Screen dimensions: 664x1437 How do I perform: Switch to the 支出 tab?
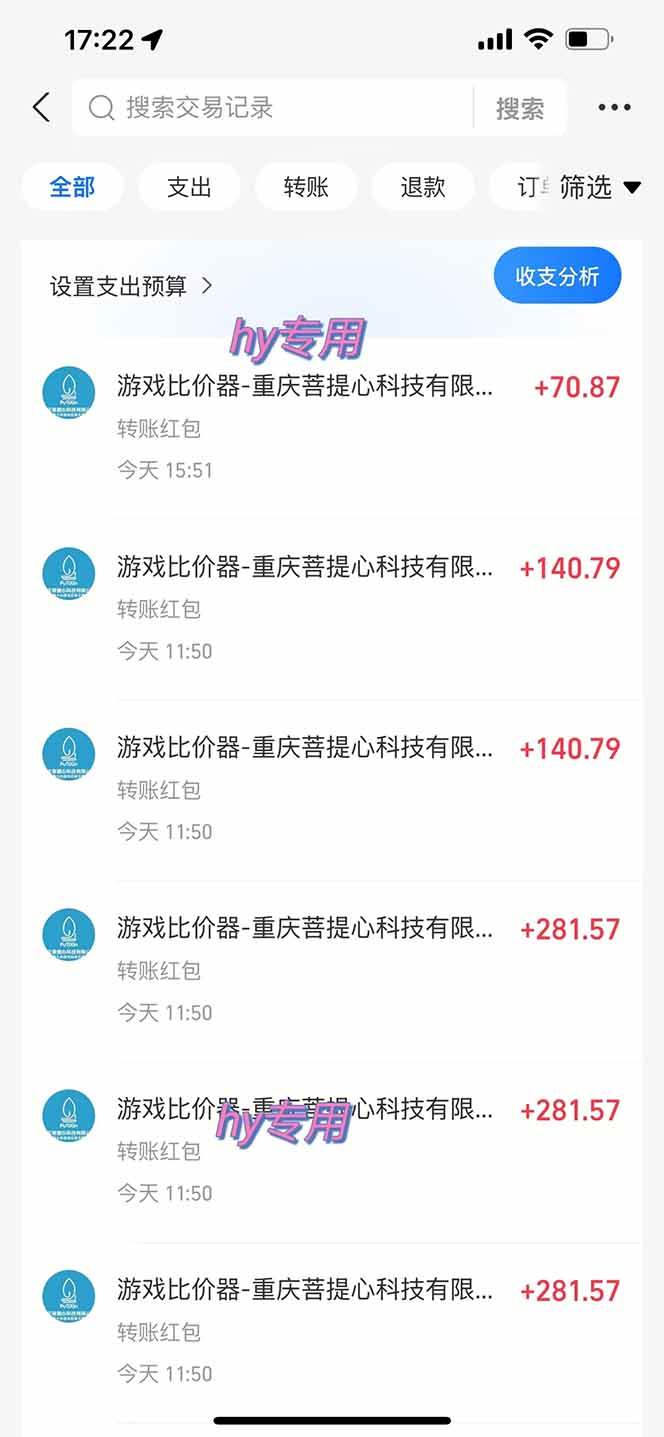coord(189,187)
